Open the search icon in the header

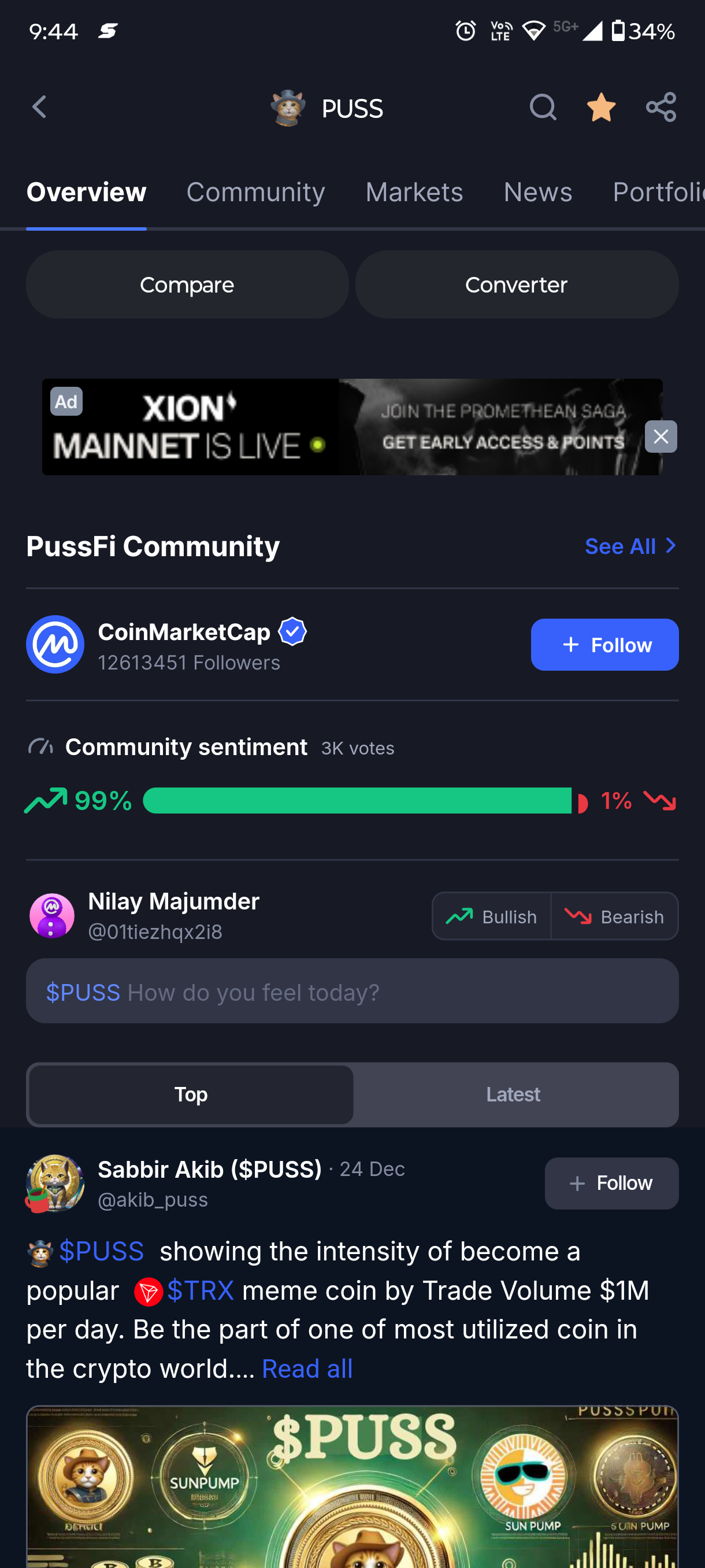(542, 108)
